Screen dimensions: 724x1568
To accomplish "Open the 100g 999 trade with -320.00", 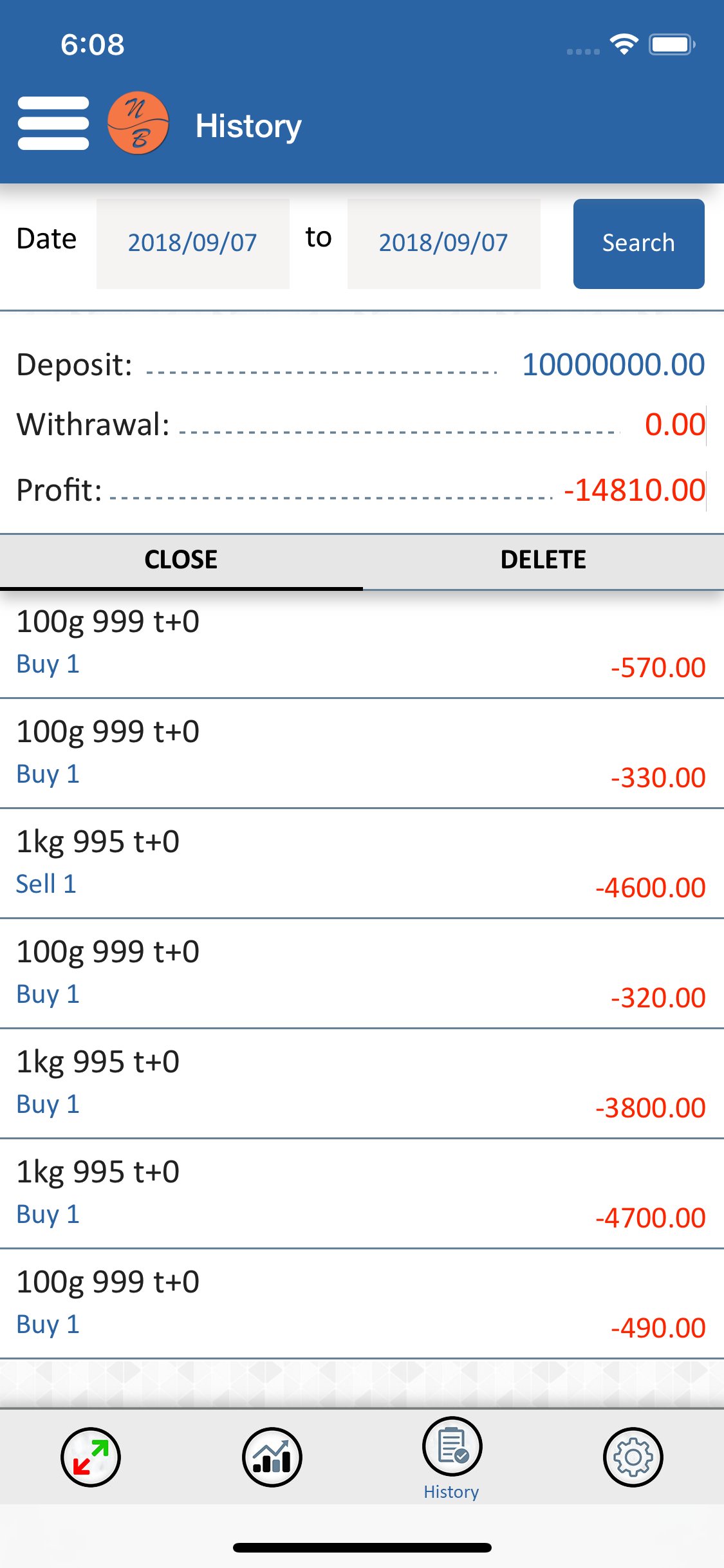I will (362, 973).
